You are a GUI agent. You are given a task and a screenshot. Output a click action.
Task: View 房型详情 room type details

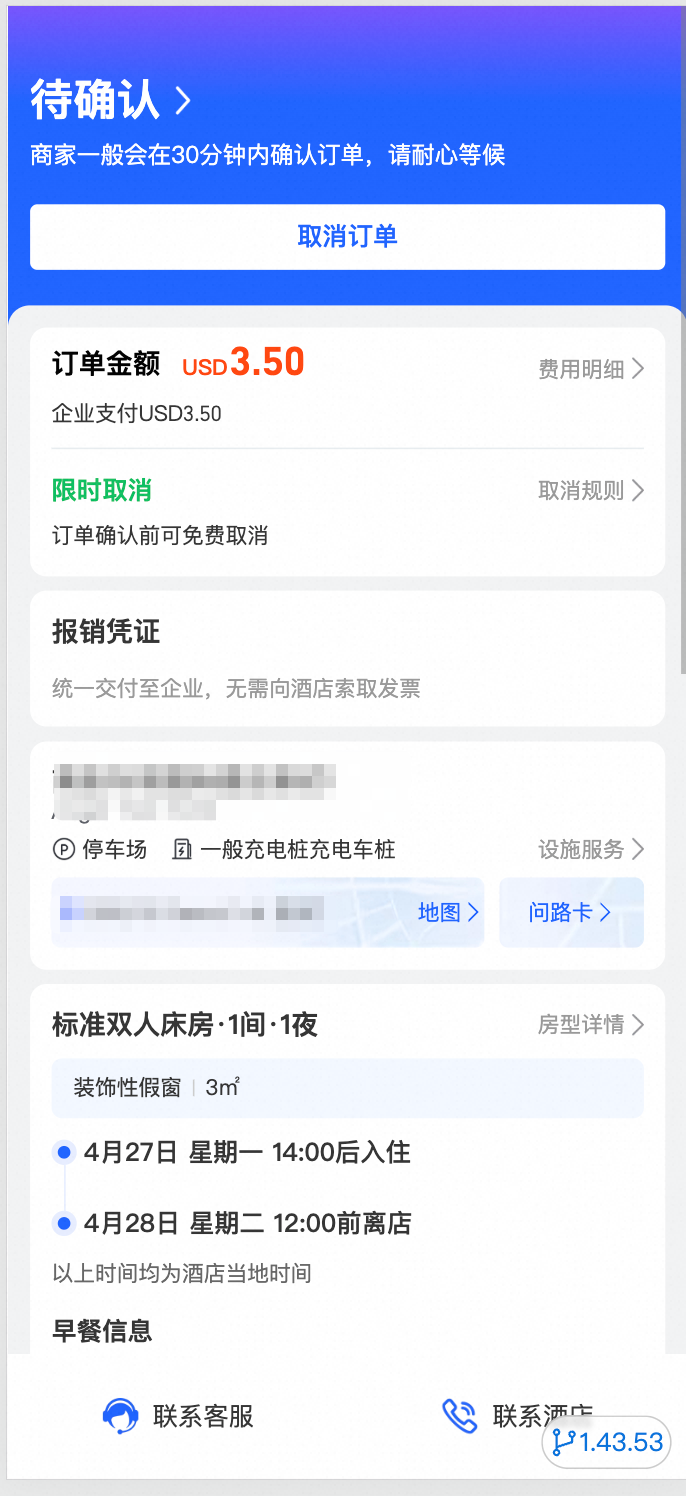click(x=591, y=1025)
